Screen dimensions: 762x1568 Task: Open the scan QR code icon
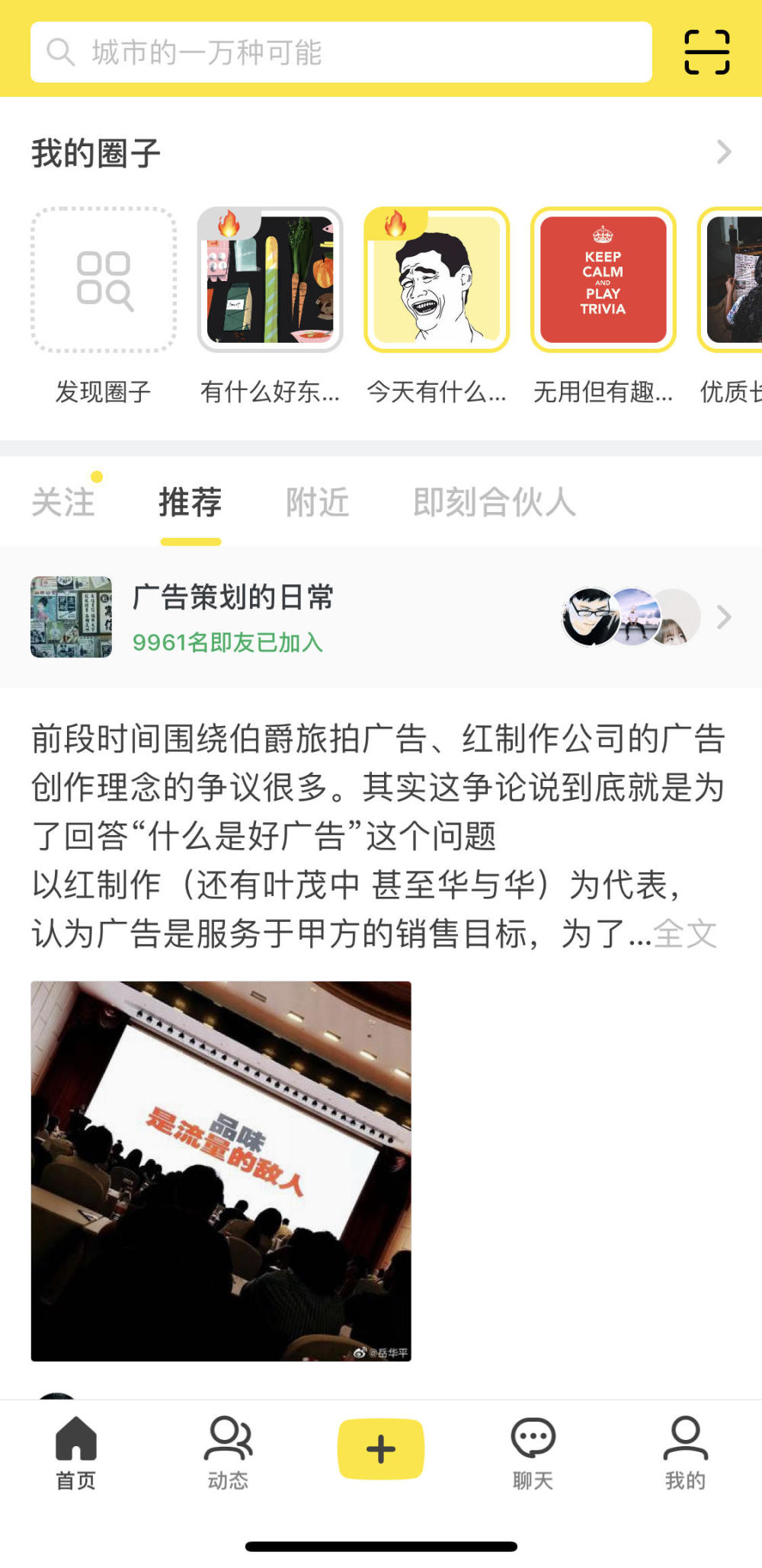(707, 52)
